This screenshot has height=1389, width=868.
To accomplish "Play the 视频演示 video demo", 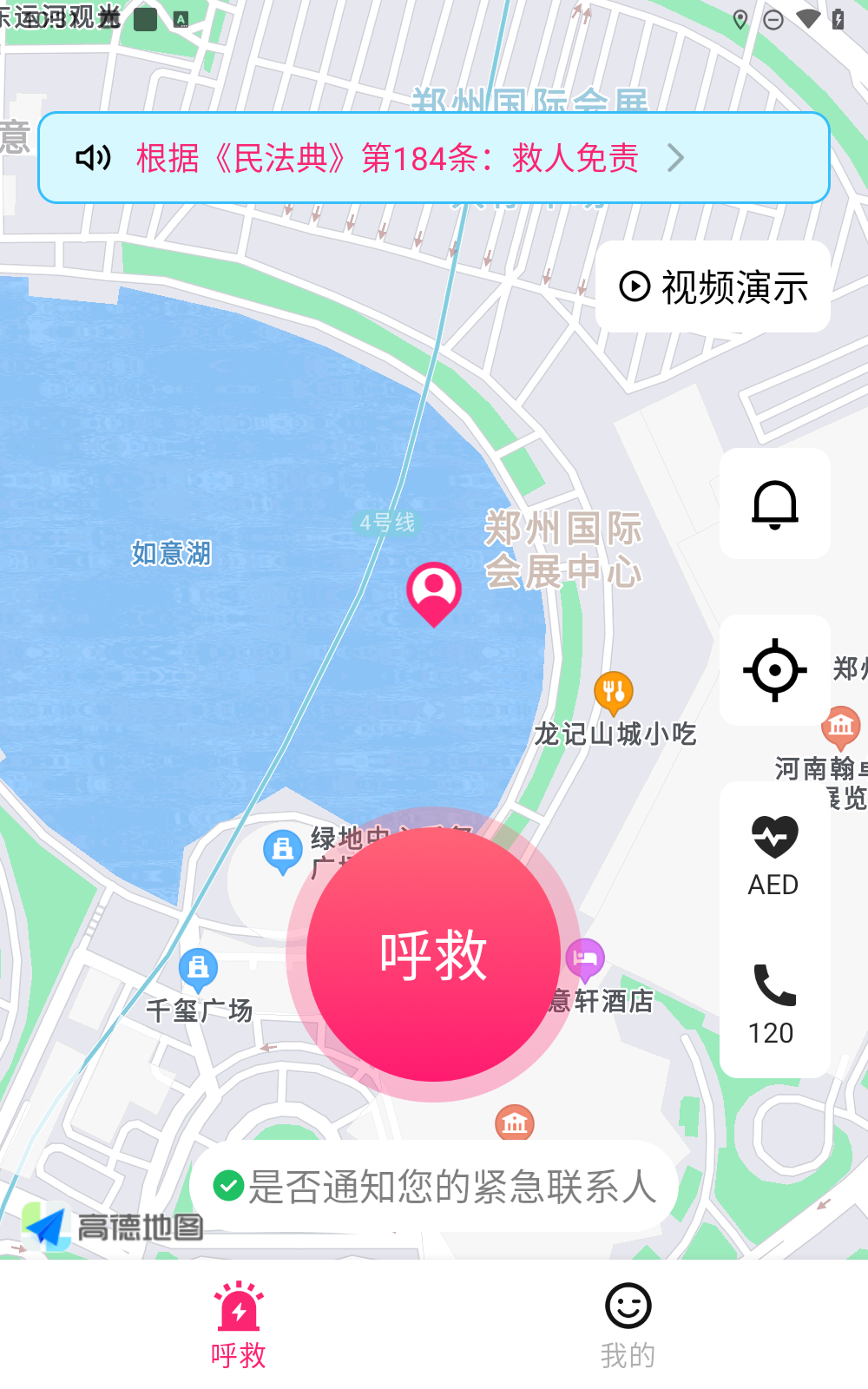I will point(713,286).
